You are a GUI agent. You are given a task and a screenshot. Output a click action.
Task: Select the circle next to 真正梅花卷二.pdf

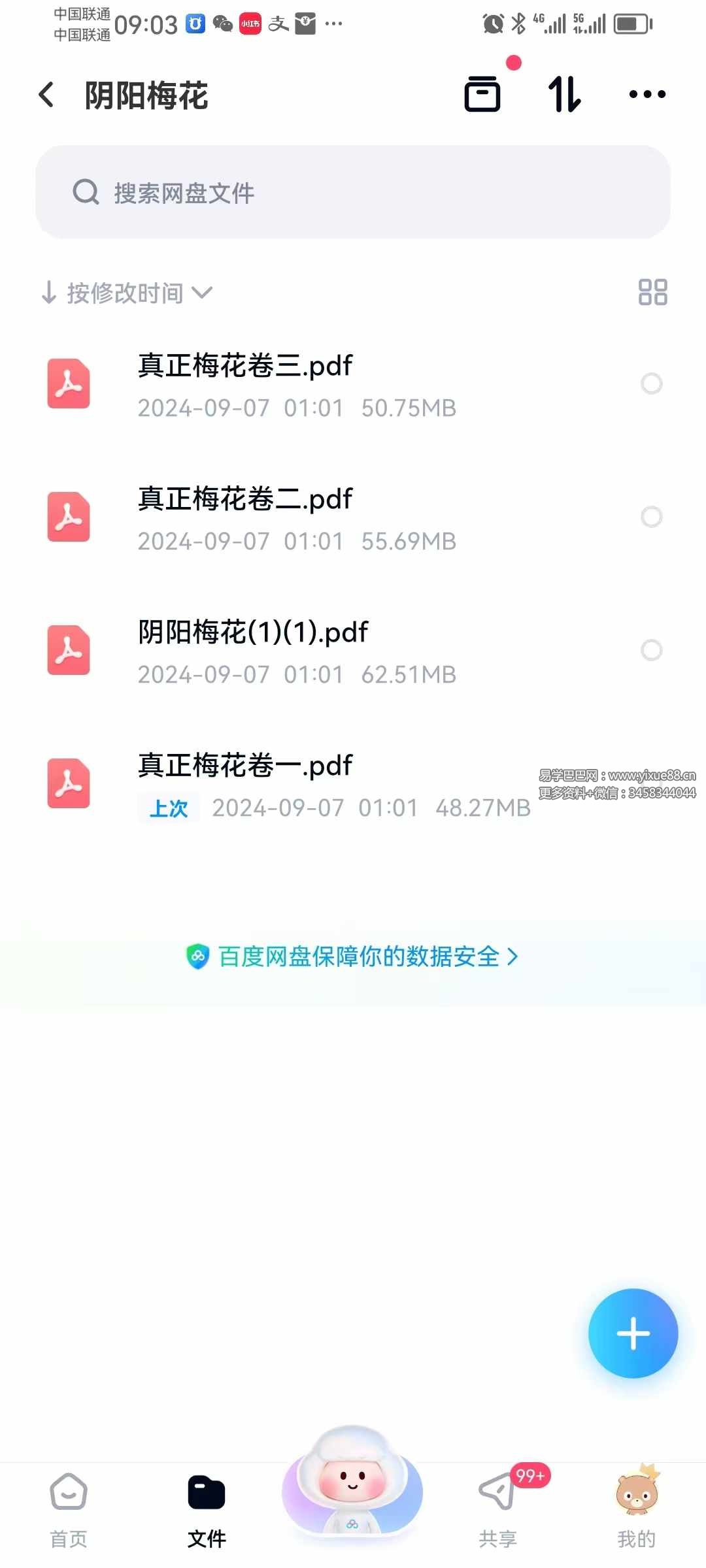coord(651,517)
